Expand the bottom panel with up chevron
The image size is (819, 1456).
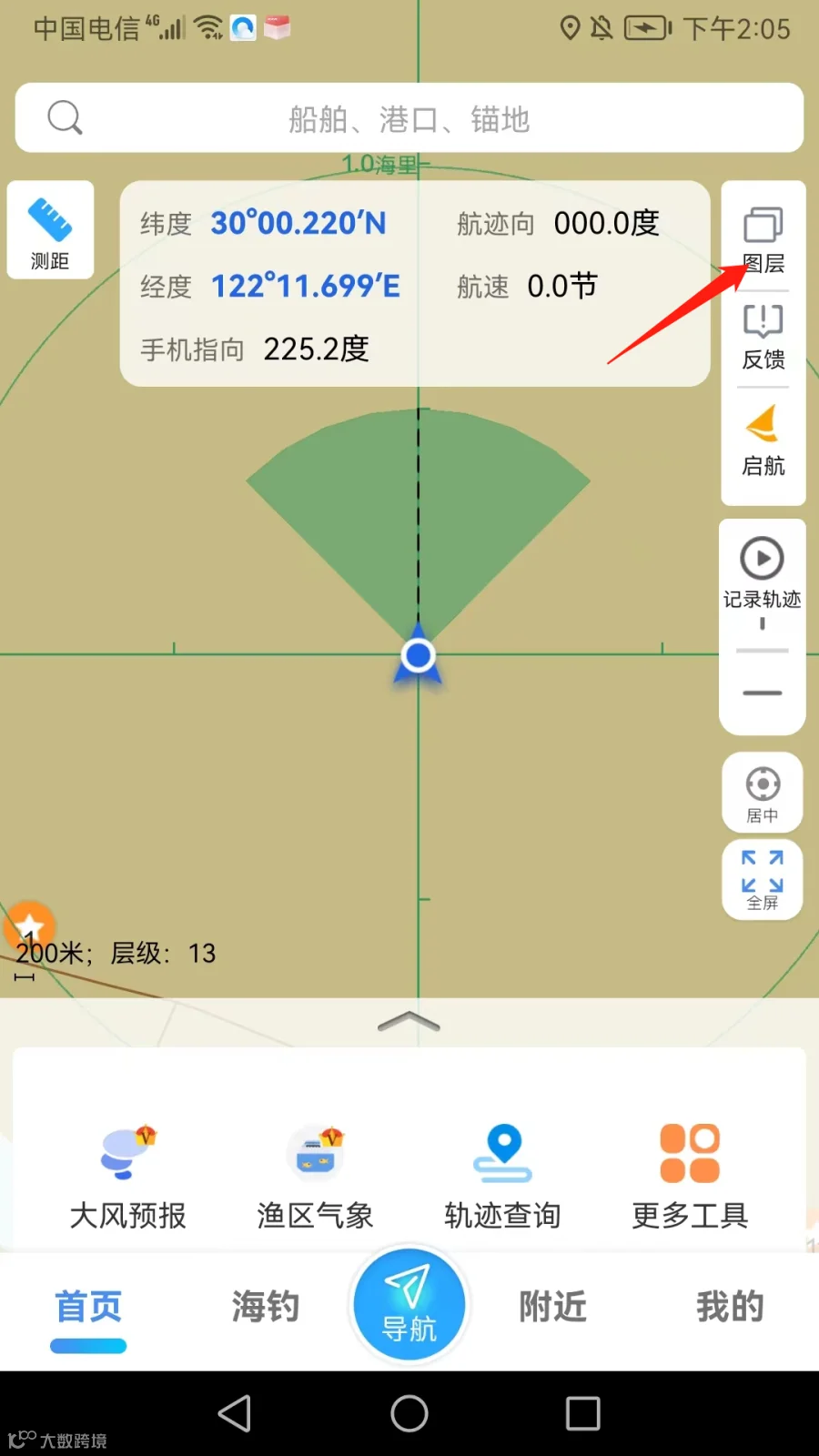[409, 1023]
